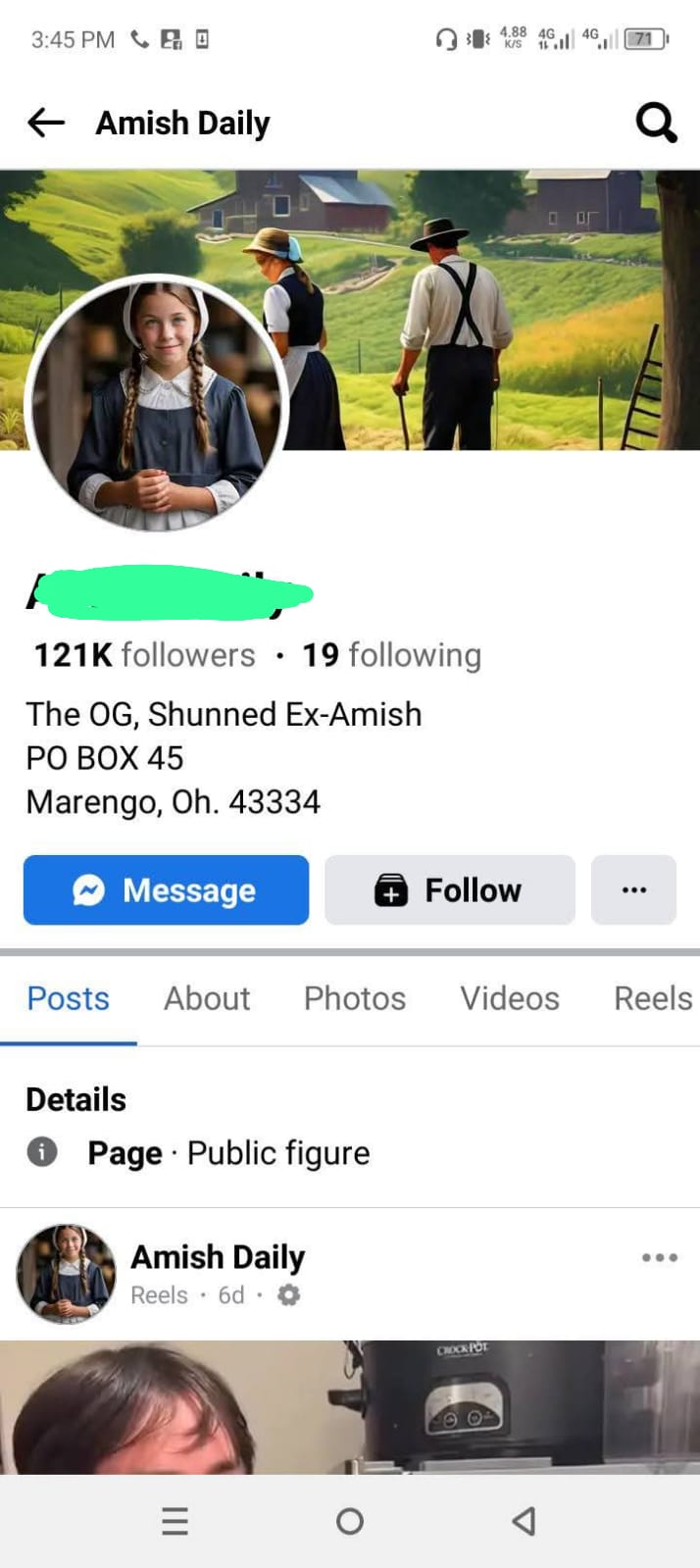Open the Crock-Pot reel video
This screenshot has width=700, height=1568.
(x=350, y=1407)
